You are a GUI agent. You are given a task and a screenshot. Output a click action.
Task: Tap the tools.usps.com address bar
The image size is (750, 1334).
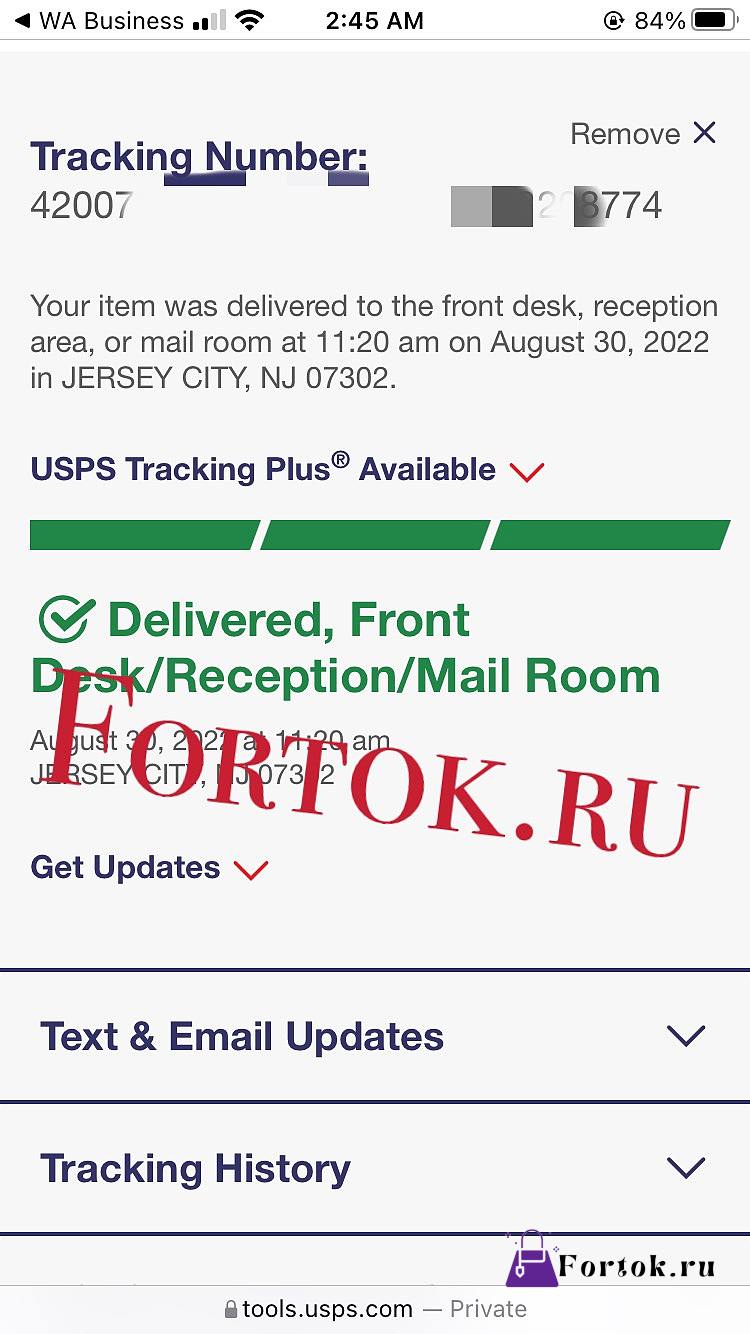click(375, 1309)
